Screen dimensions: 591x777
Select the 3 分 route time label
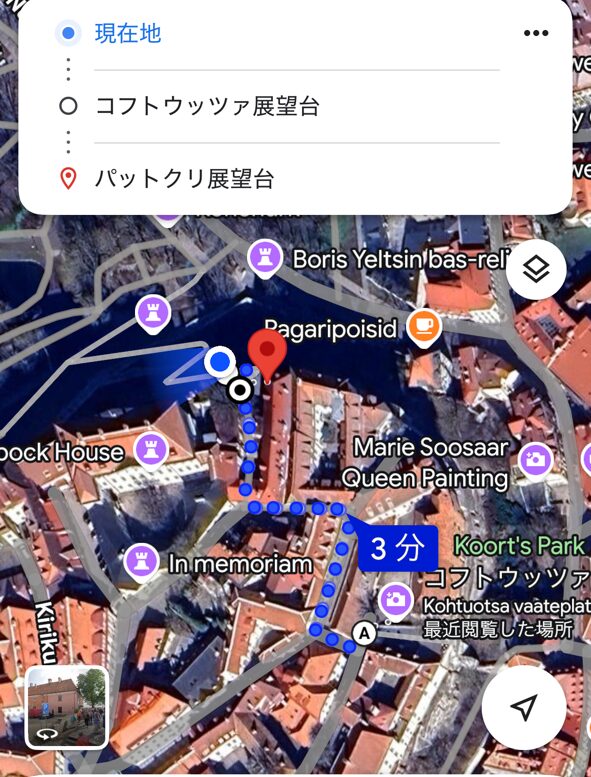[398, 549]
